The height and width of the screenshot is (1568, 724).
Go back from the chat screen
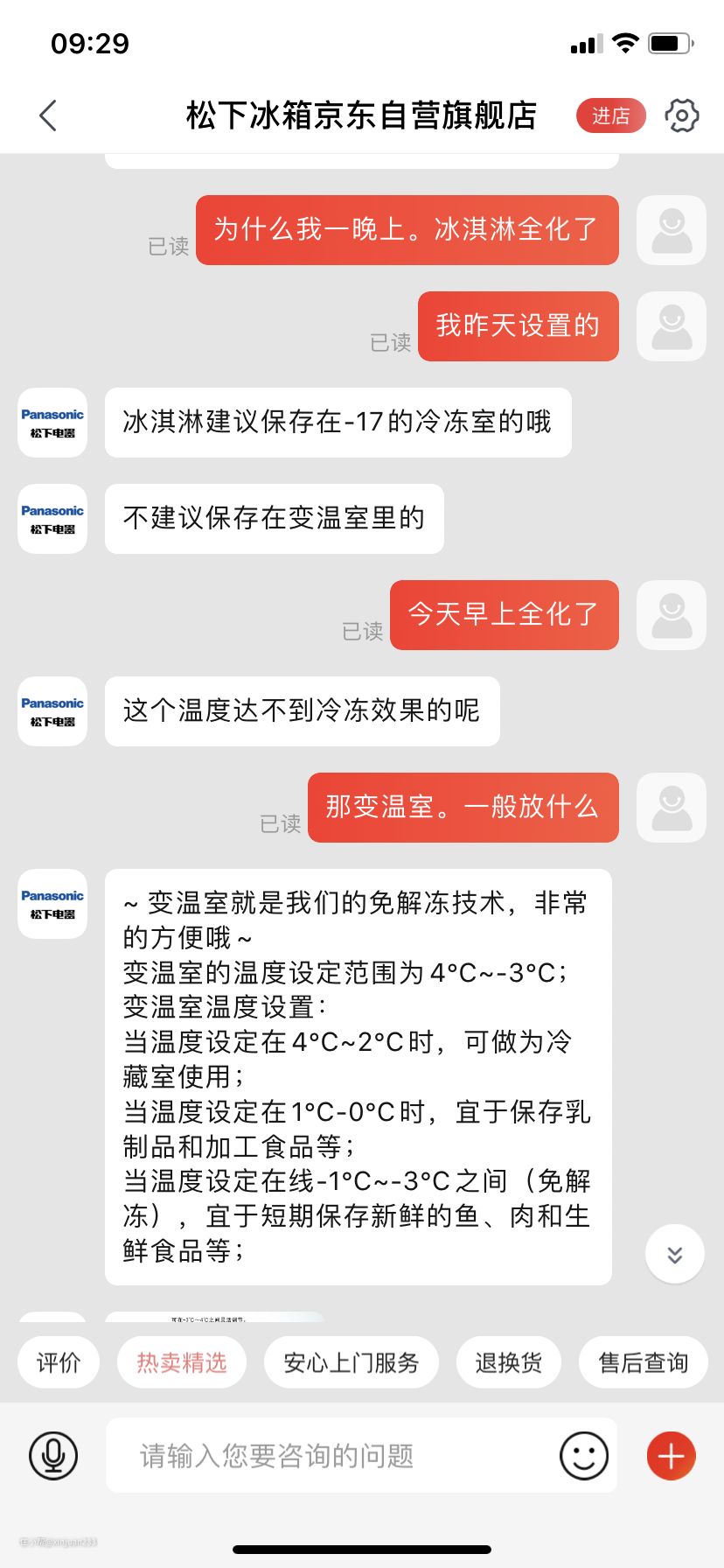(48, 115)
